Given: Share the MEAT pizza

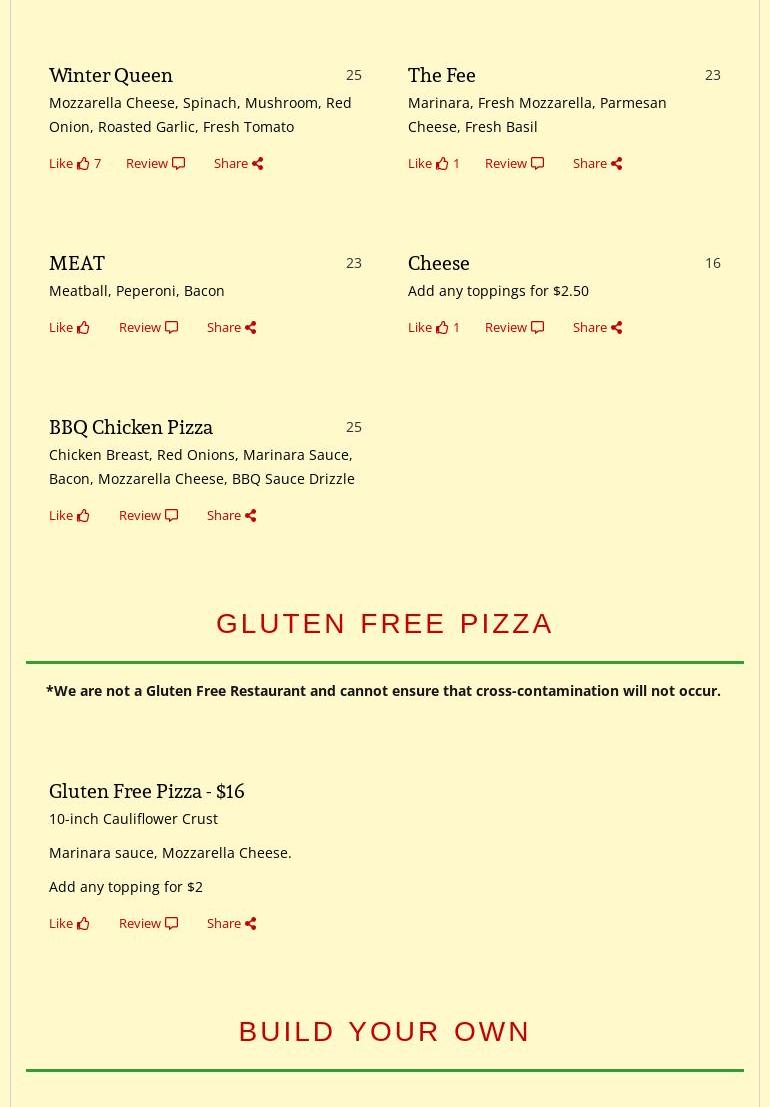Looking at the screenshot, I should (231, 327).
